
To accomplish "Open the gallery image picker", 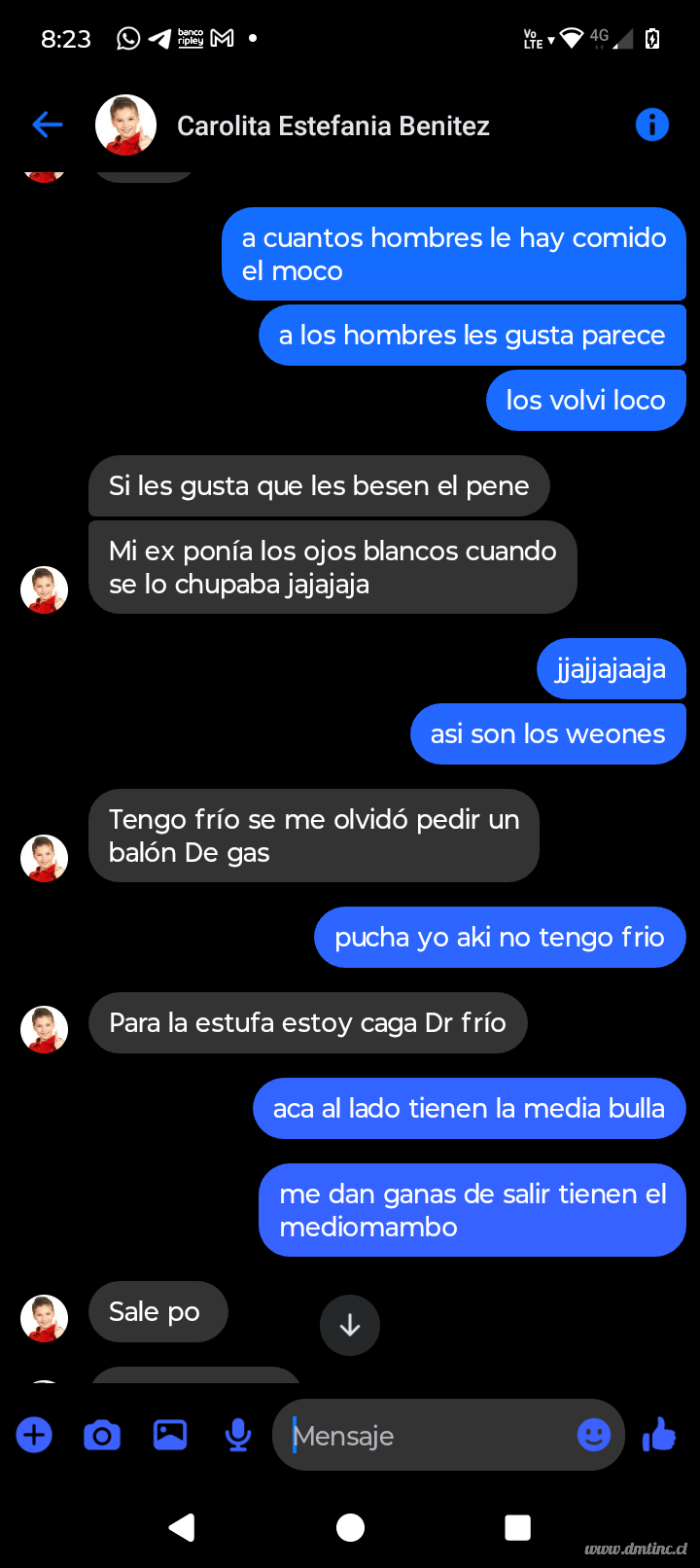I will coord(170,1435).
